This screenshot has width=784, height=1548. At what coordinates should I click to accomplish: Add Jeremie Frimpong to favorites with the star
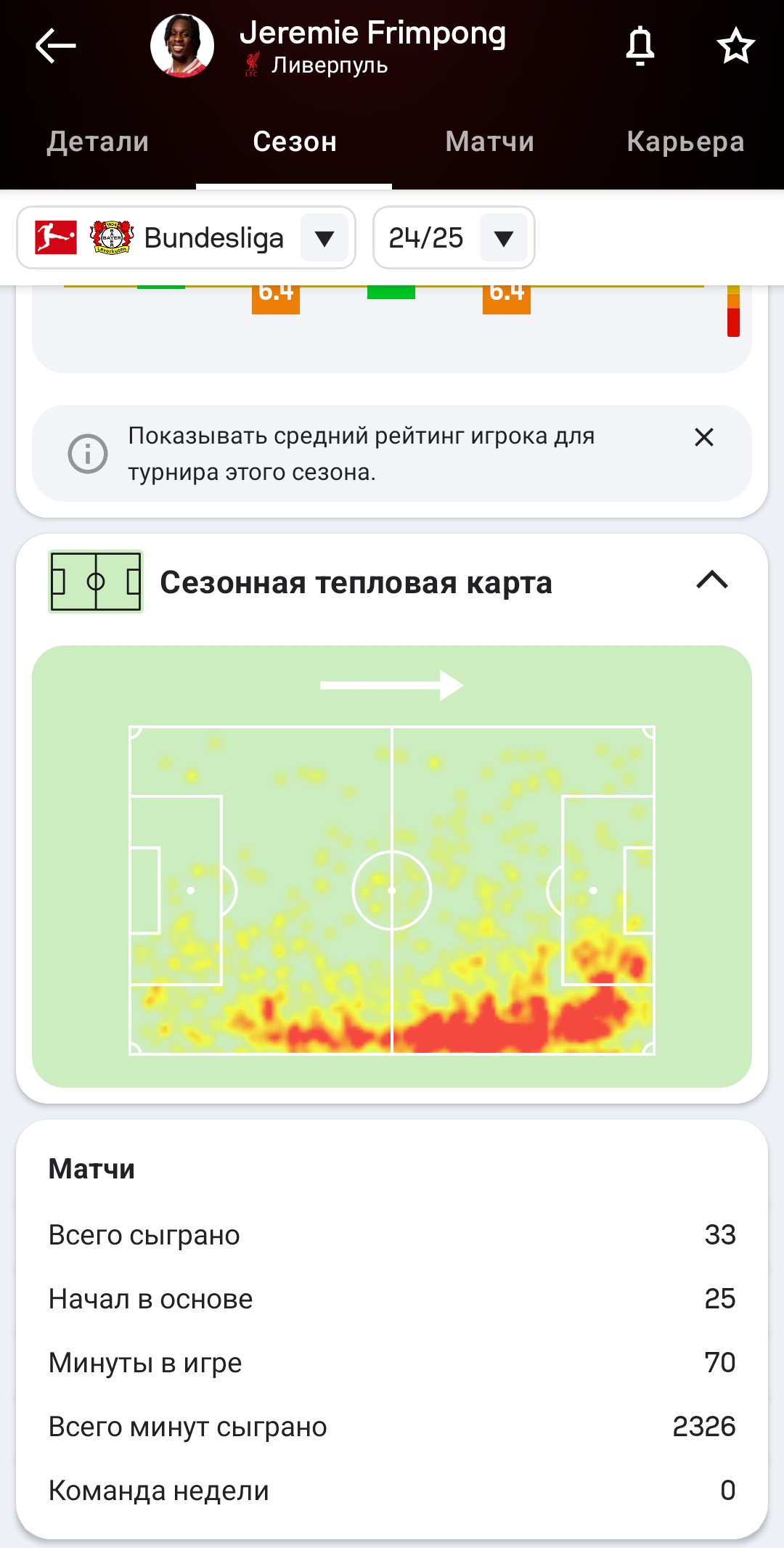point(735,46)
